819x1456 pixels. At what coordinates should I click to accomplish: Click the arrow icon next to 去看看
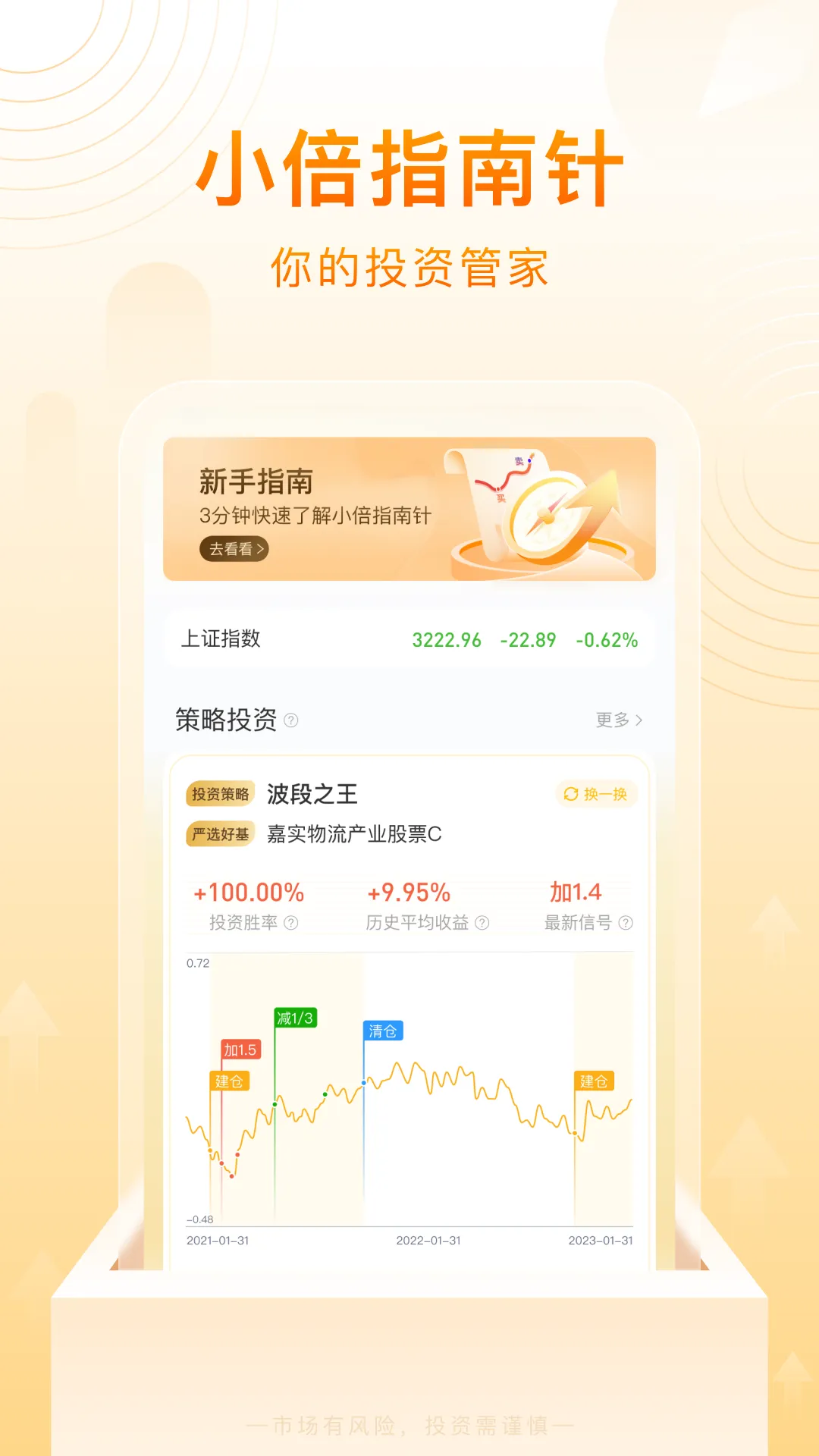262,550
